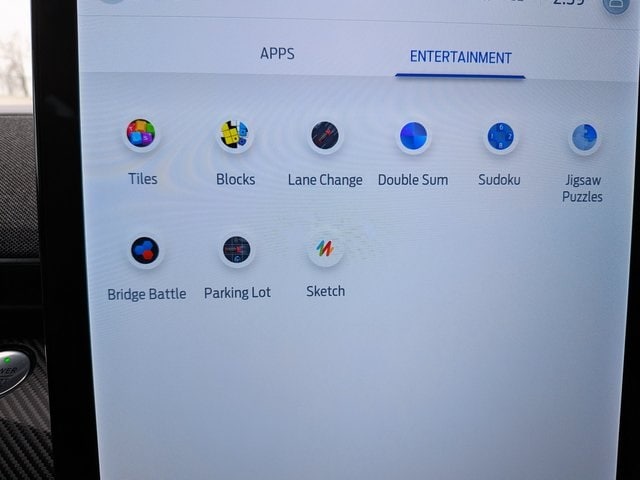Open Jigsaw Puzzles

click(584, 137)
